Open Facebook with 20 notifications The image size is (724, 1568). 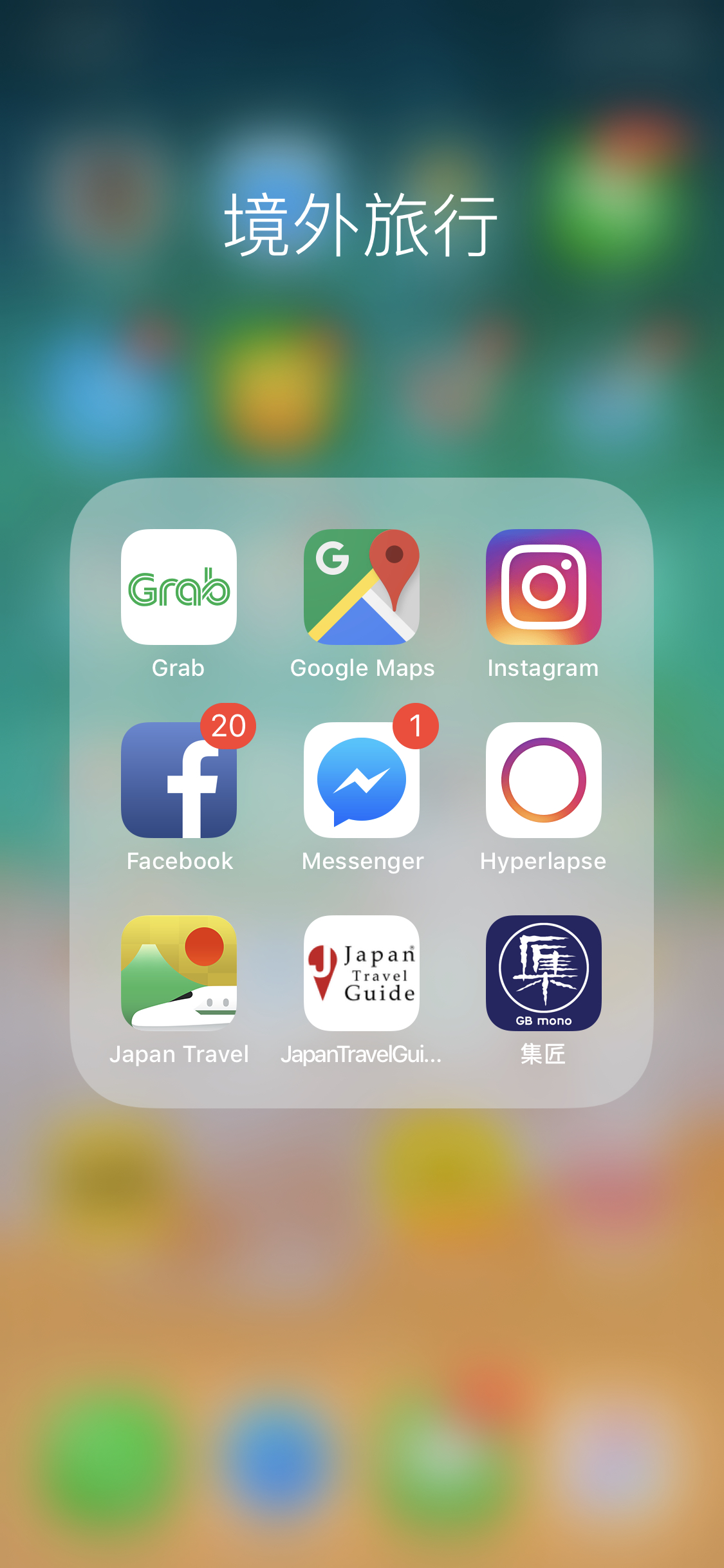179,780
